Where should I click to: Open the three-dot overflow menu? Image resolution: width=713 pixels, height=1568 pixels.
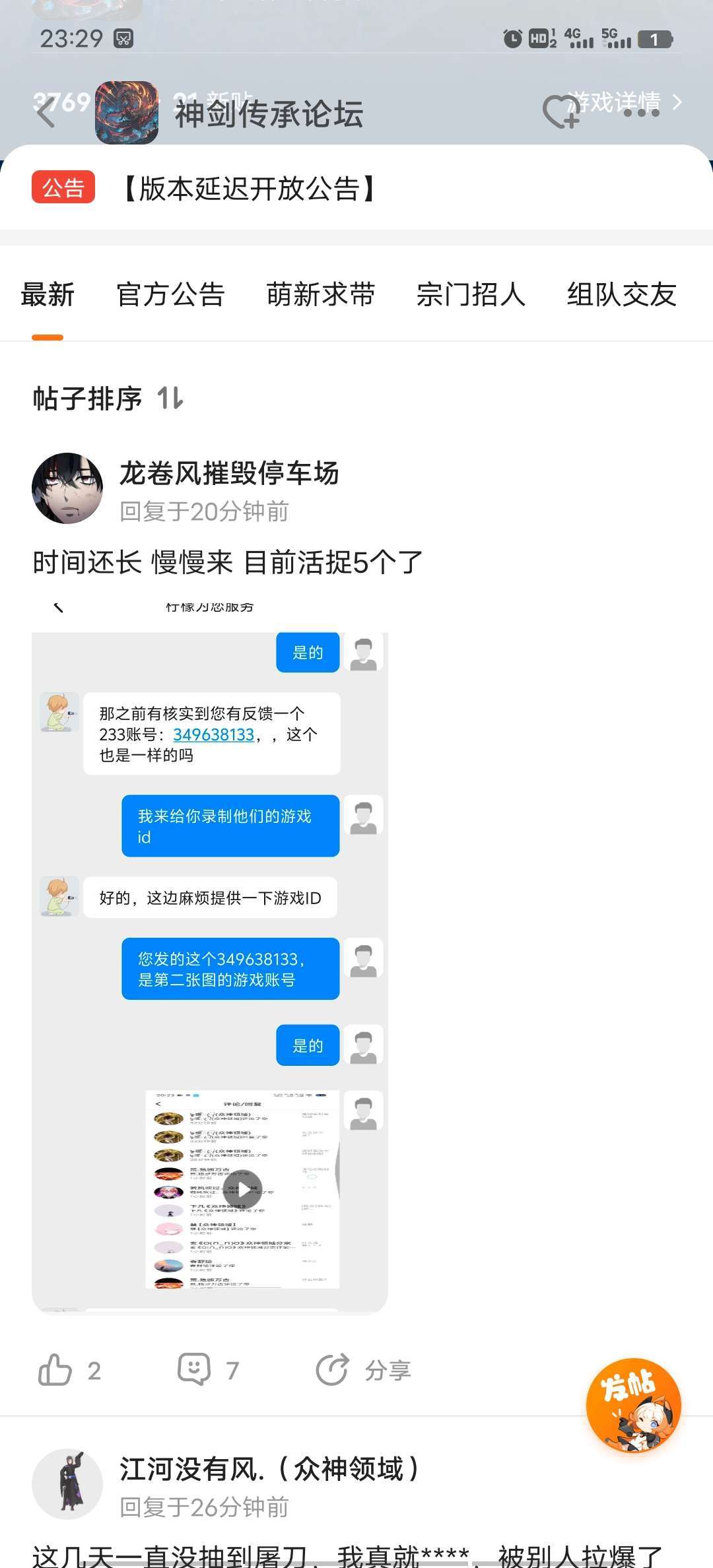[x=640, y=113]
